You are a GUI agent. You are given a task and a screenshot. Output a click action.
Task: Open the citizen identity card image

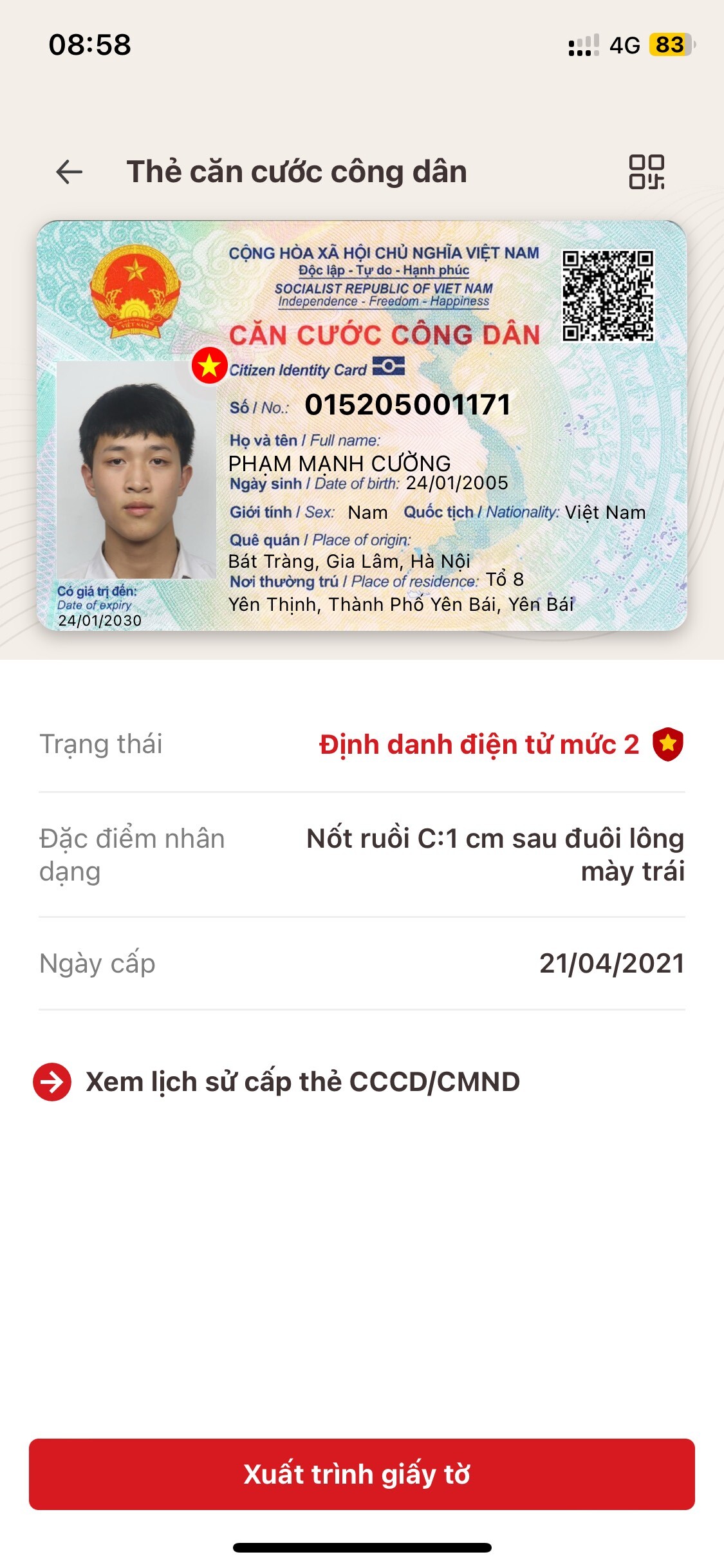point(362,425)
